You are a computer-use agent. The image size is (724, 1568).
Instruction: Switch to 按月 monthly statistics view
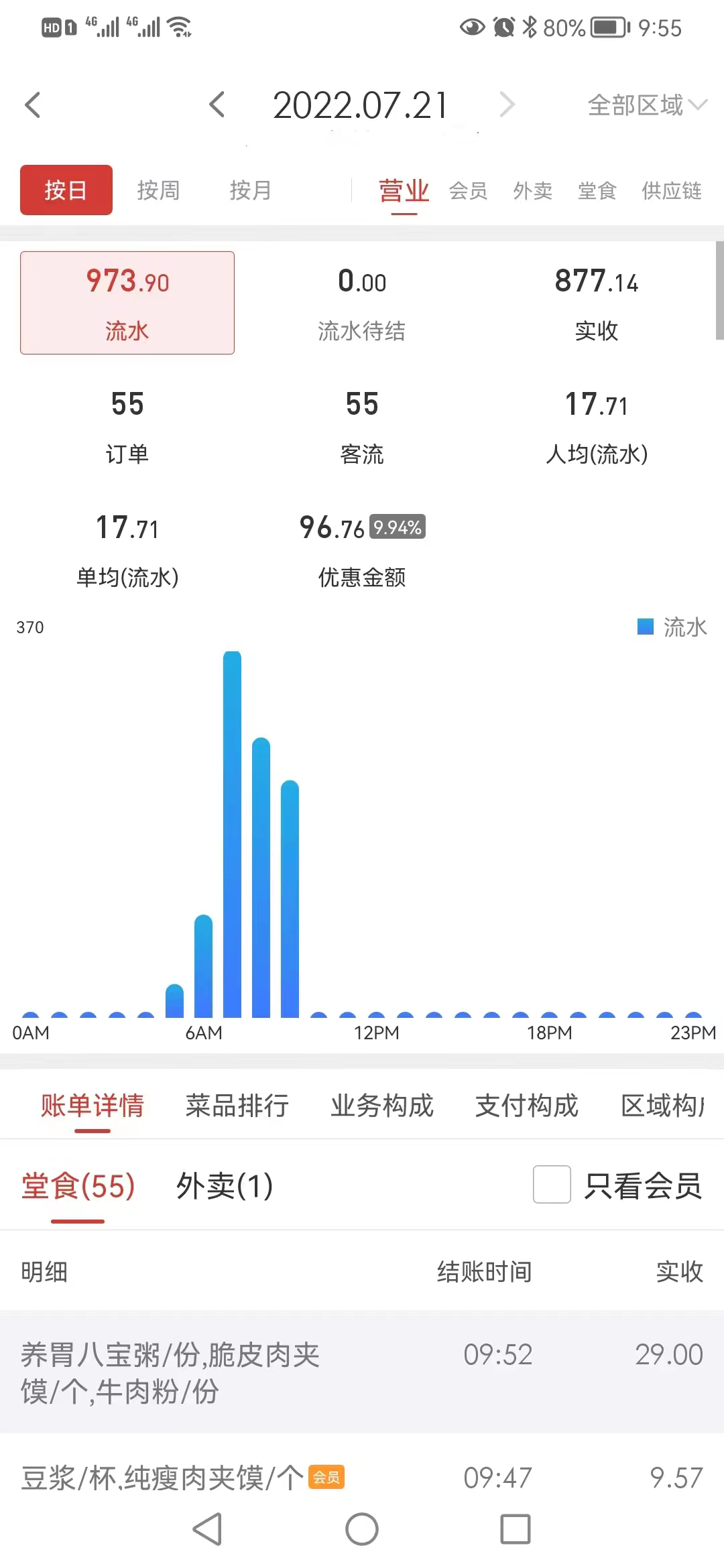pyautogui.click(x=251, y=190)
